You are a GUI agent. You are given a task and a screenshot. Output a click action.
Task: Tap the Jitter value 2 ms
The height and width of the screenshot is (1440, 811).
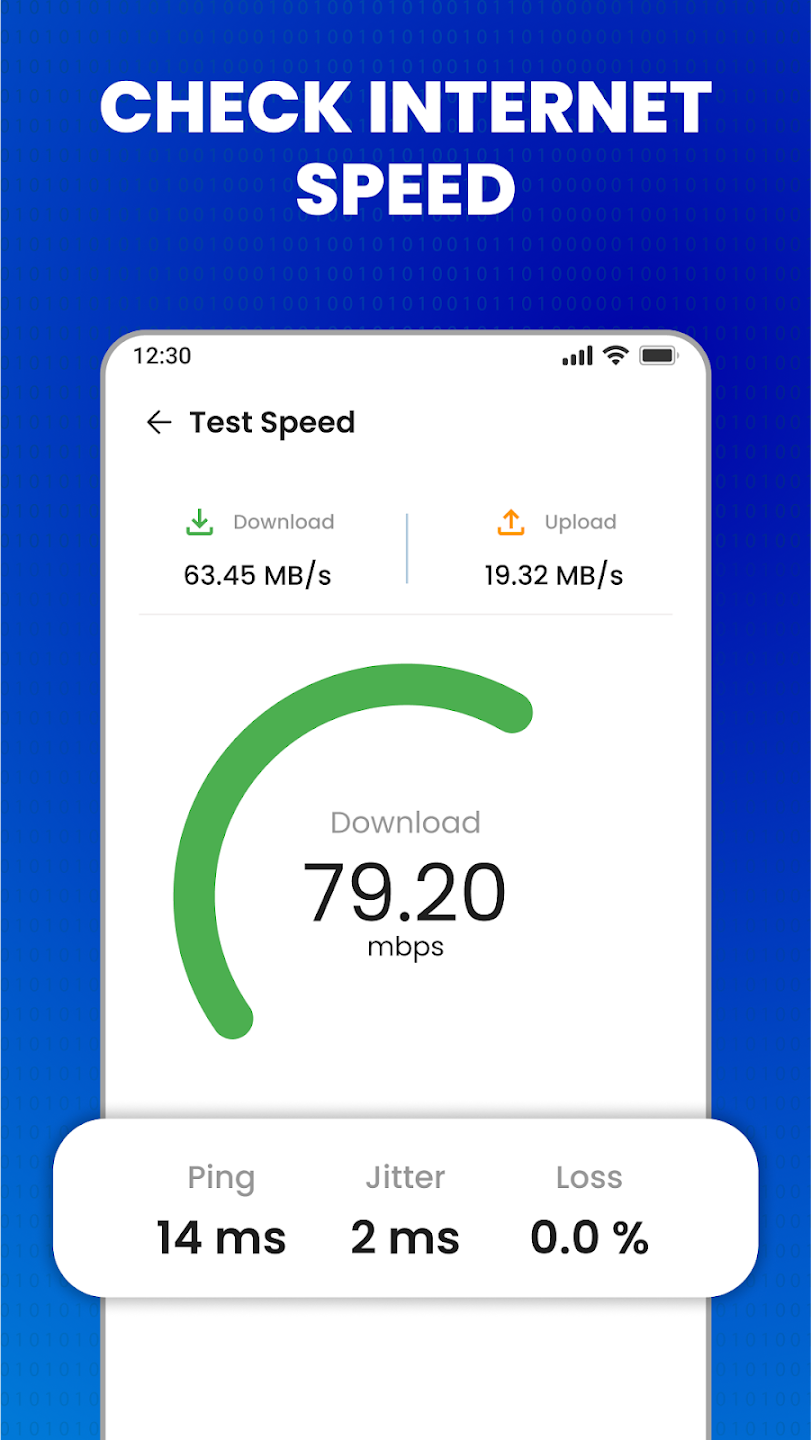pyautogui.click(x=405, y=1237)
